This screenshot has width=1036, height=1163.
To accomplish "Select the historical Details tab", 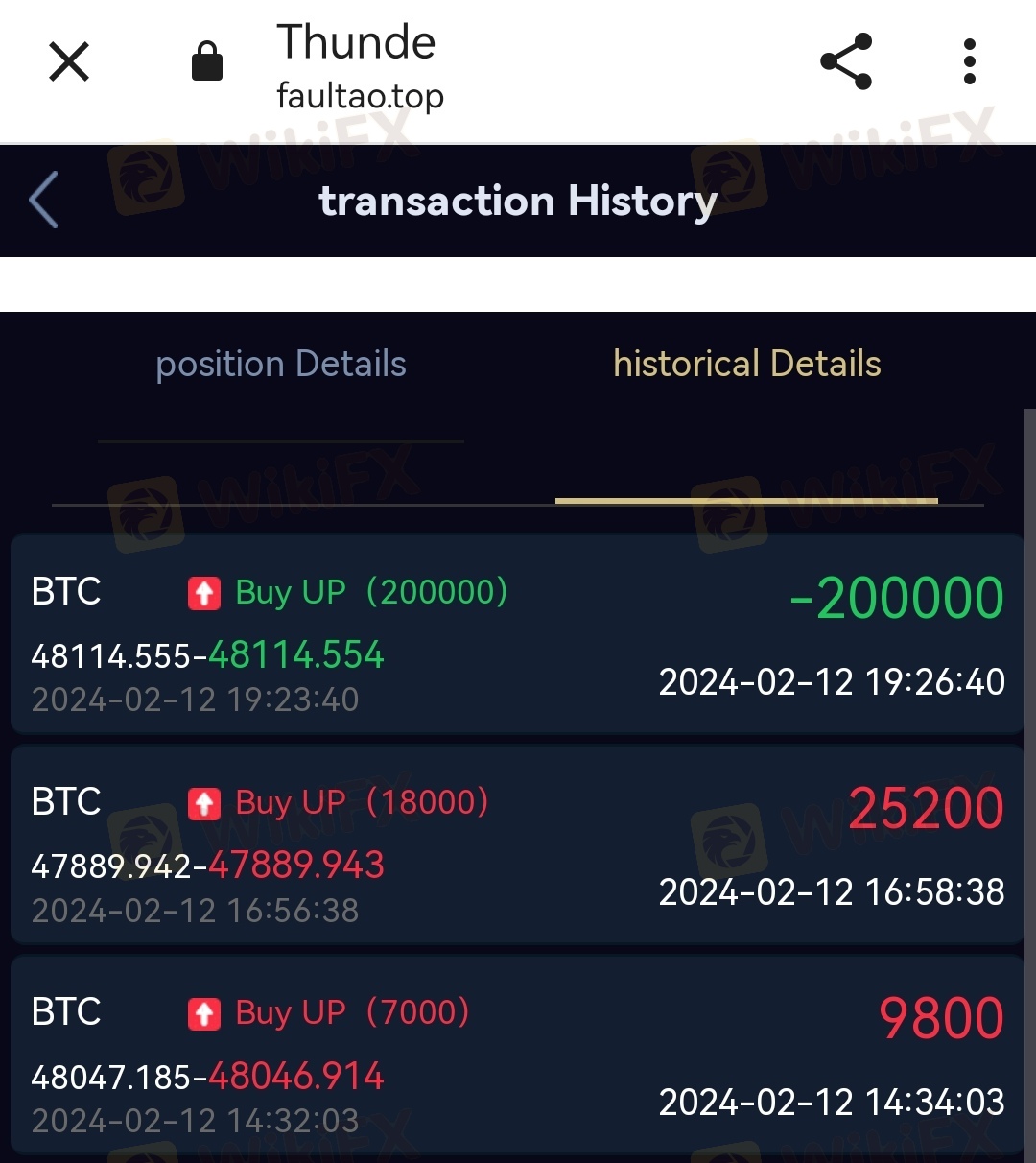I will point(746,365).
